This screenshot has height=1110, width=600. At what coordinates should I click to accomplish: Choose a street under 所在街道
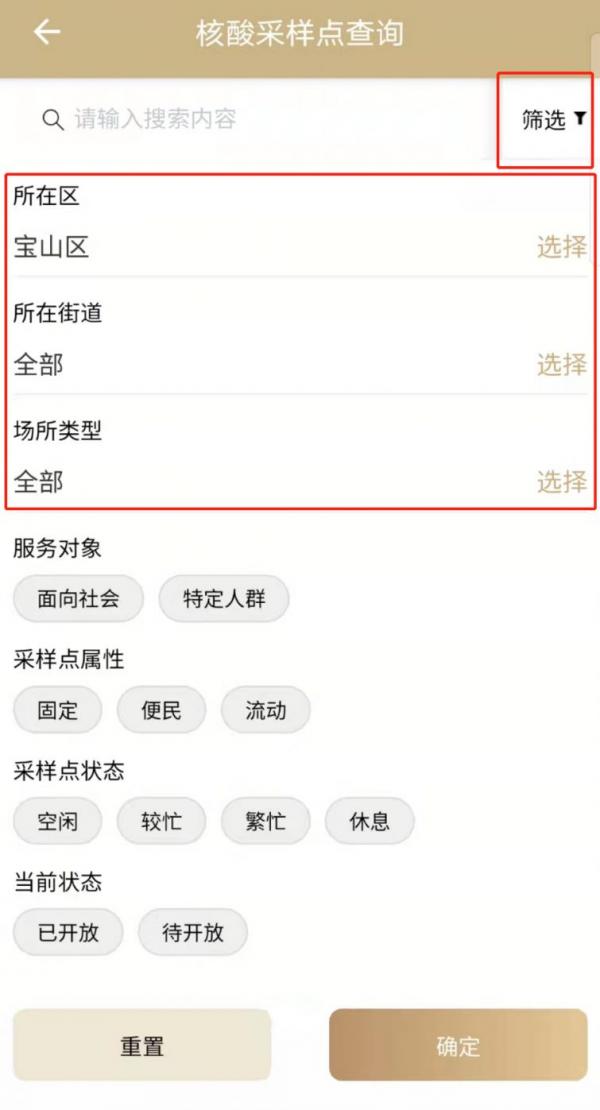tap(561, 364)
